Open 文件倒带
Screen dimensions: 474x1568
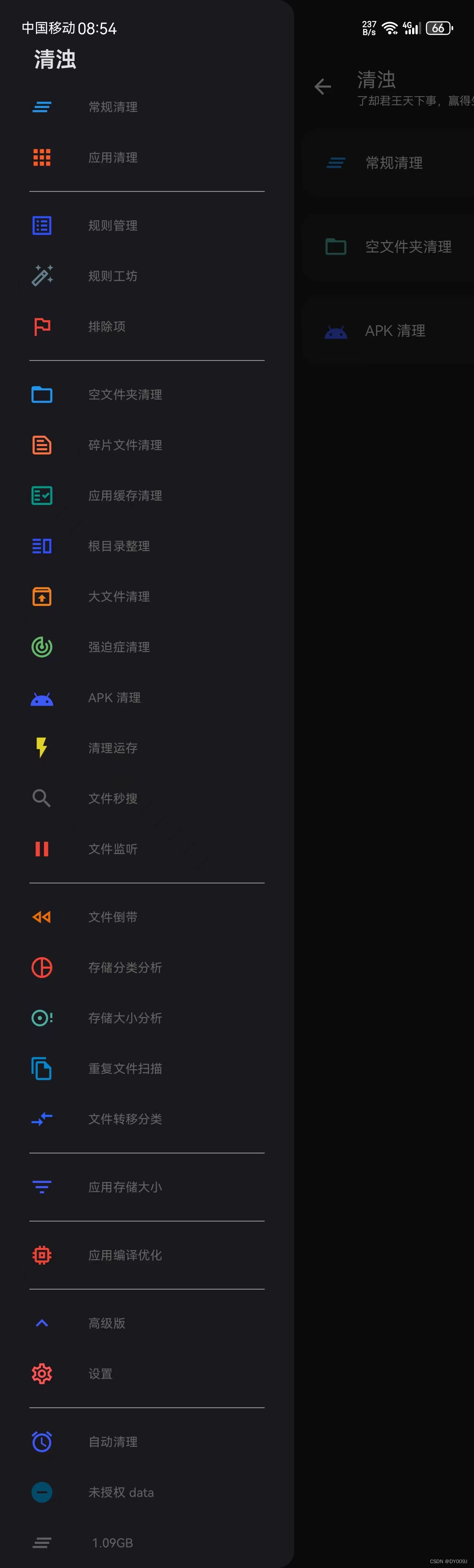click(x=112, y=917)
